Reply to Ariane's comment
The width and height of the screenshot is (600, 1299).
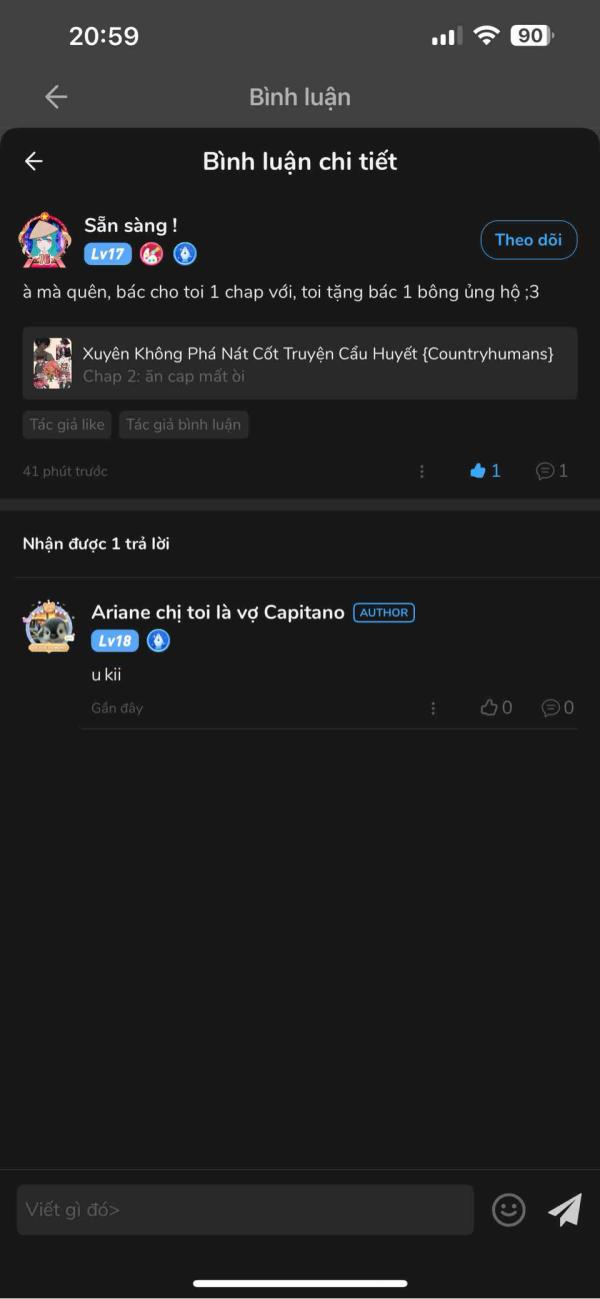(x=557, y=708)
